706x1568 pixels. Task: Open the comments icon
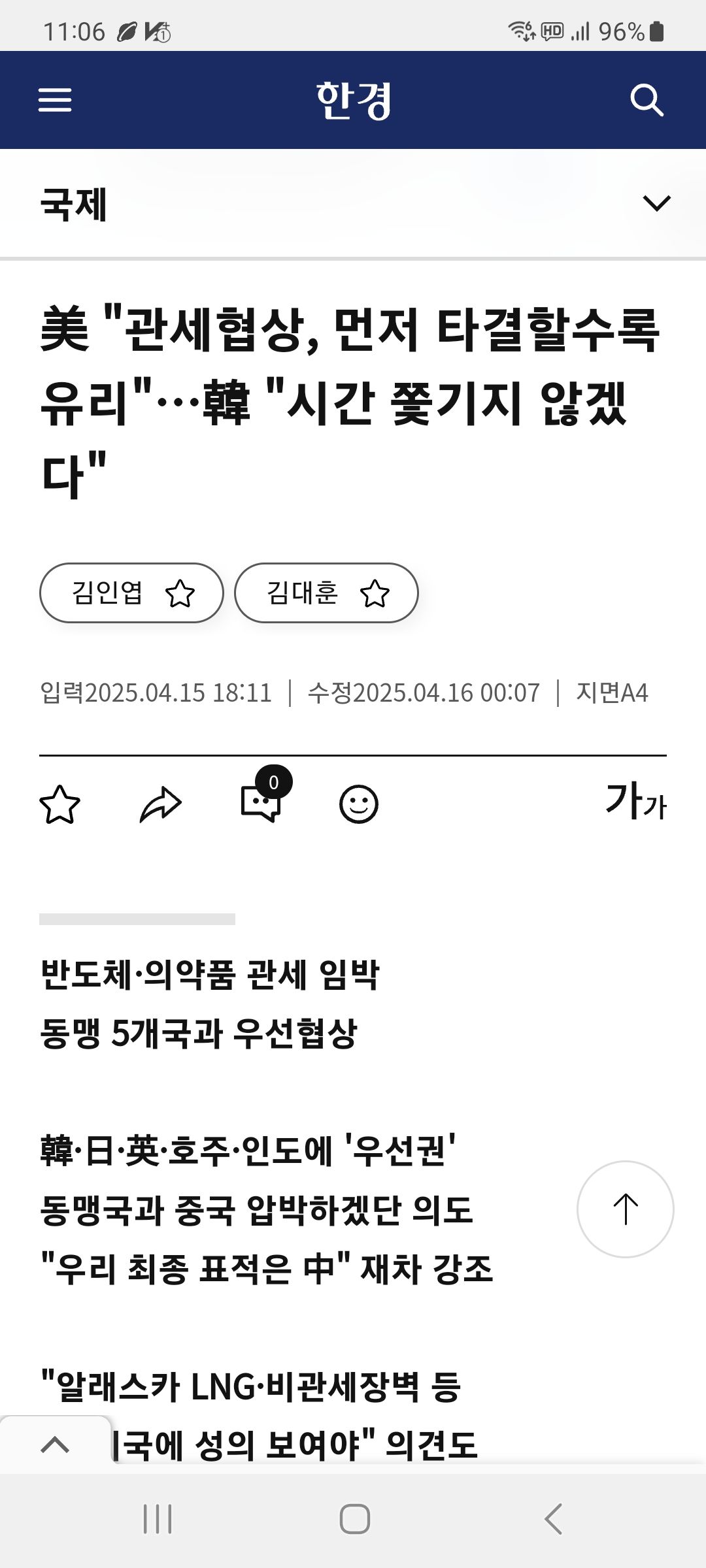tap(261, 802)
